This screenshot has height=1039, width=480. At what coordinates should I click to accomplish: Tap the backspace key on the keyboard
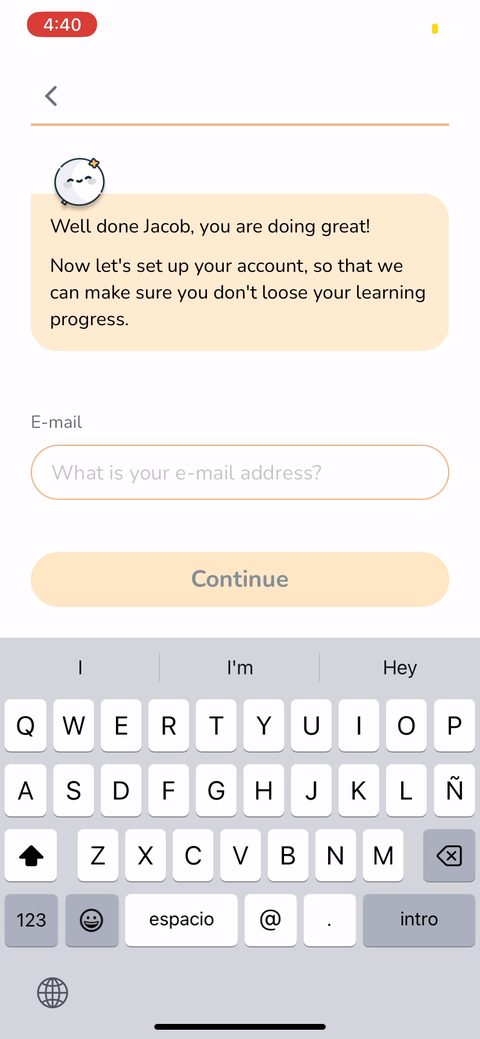pos(449,856)
